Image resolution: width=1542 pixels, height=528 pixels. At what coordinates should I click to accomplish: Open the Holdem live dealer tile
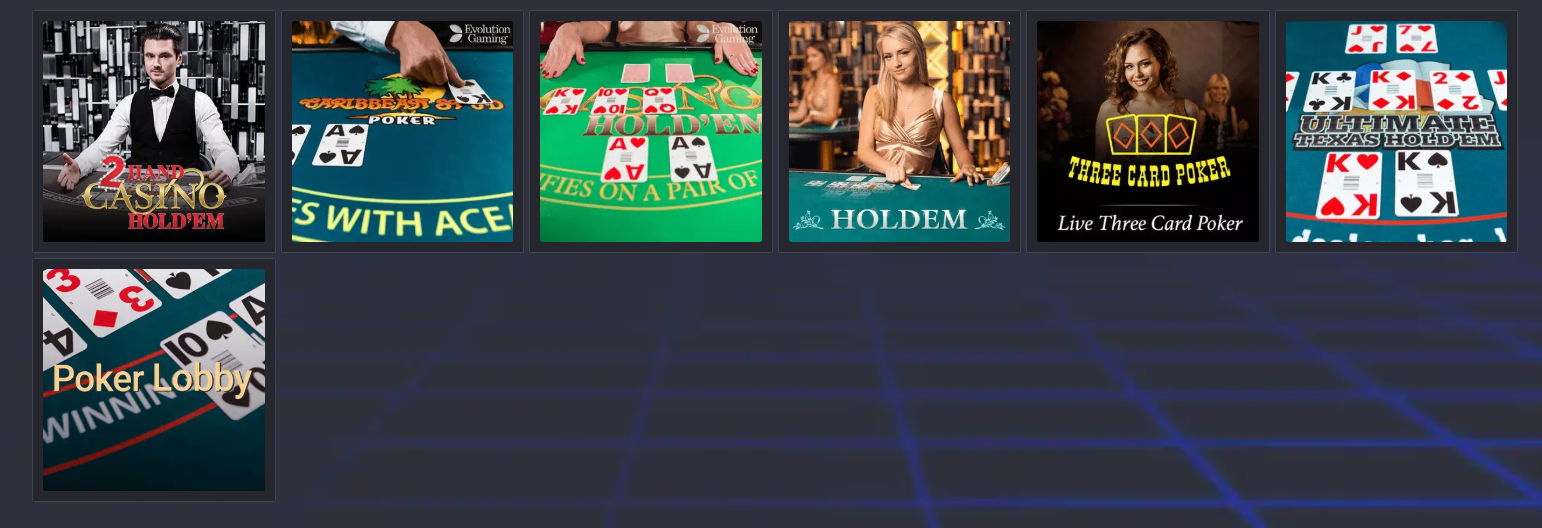tap(899, 131)
